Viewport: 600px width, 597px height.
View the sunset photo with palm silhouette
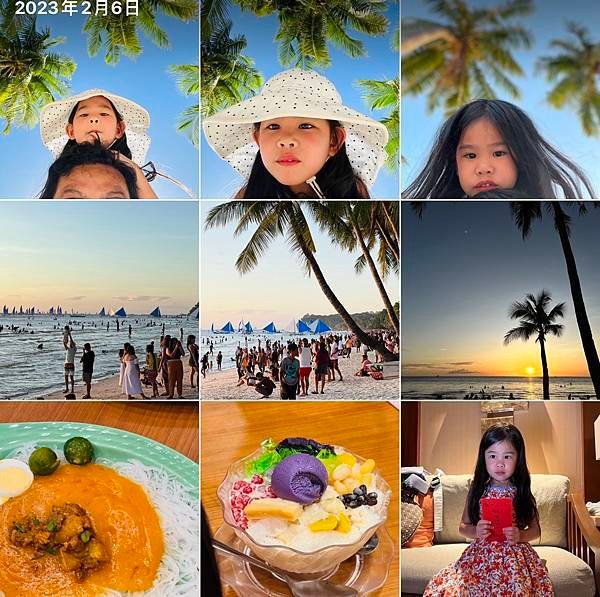point(500,300)
